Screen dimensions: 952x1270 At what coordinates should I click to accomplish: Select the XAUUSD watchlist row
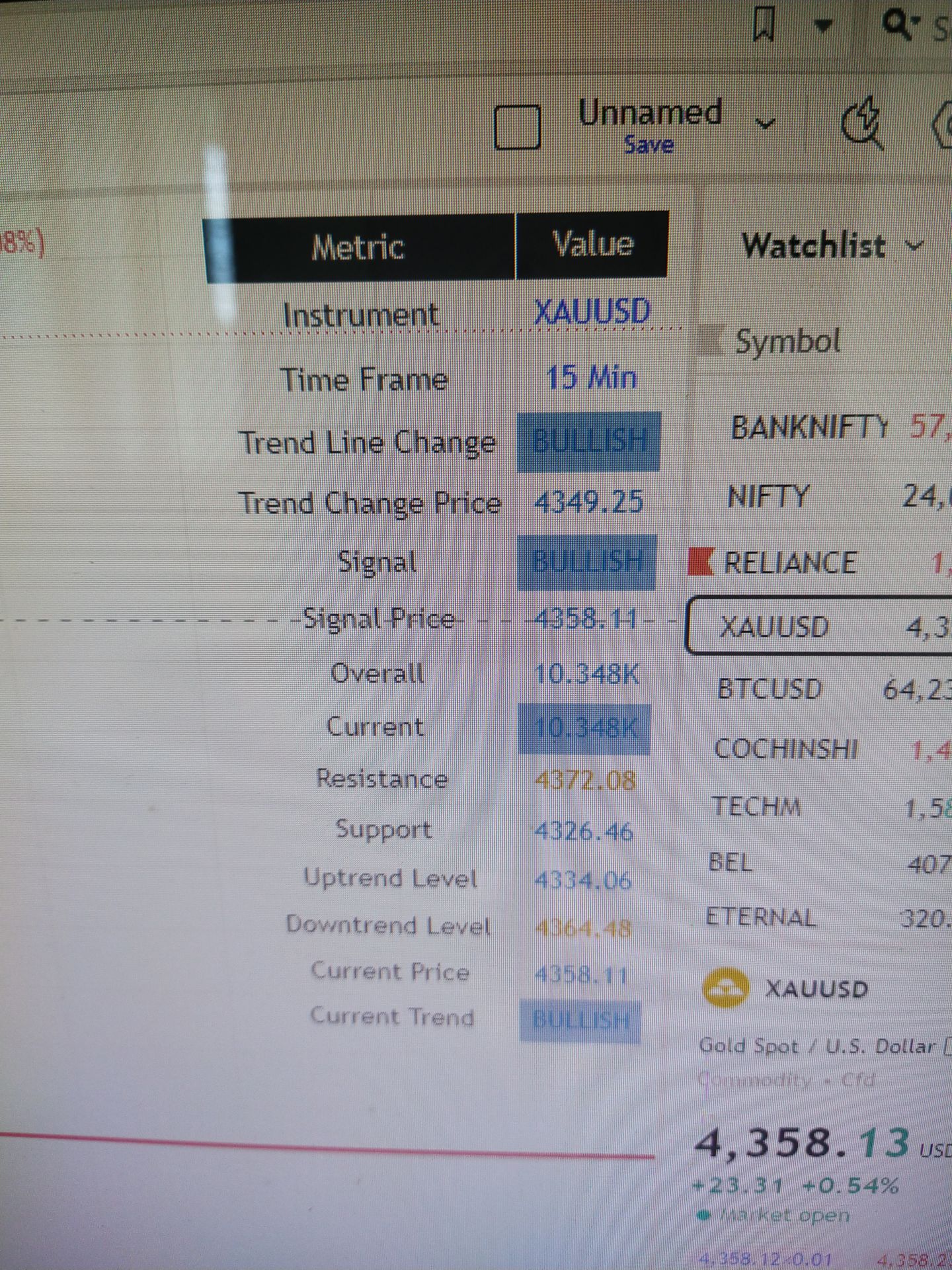point(820,626)
